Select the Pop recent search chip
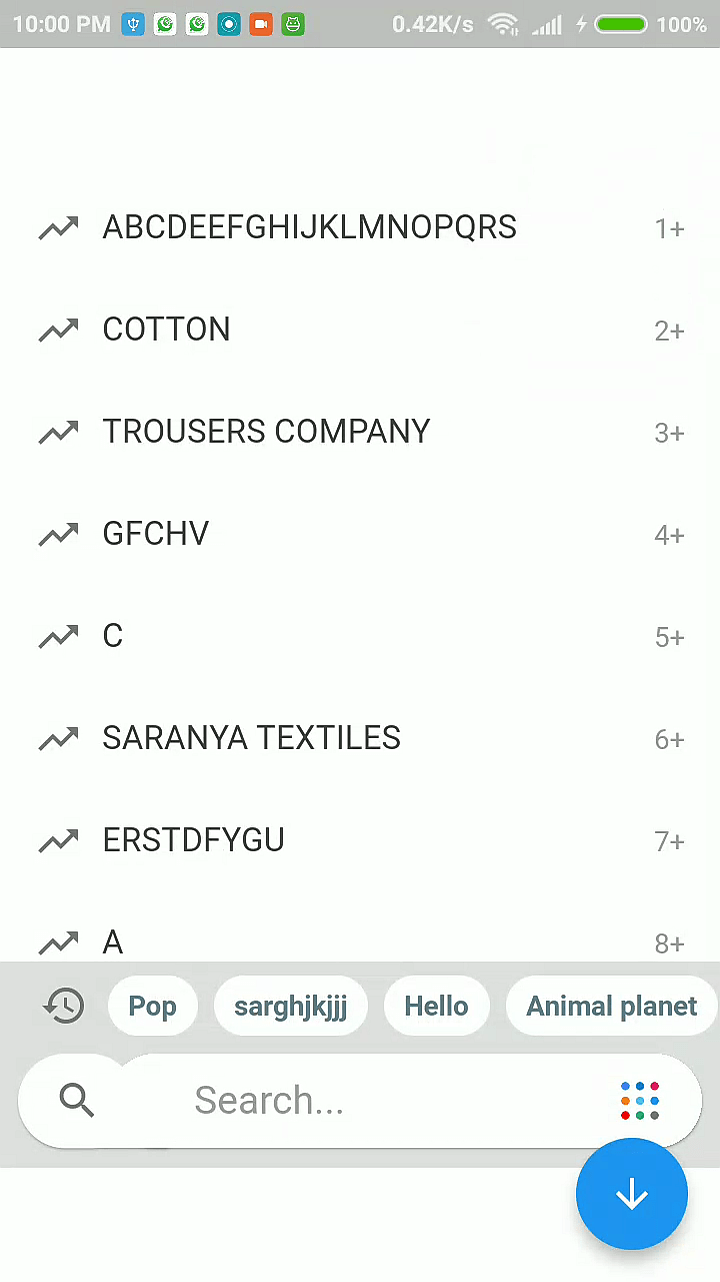 pyautogui.click(x=152, y=1005)
